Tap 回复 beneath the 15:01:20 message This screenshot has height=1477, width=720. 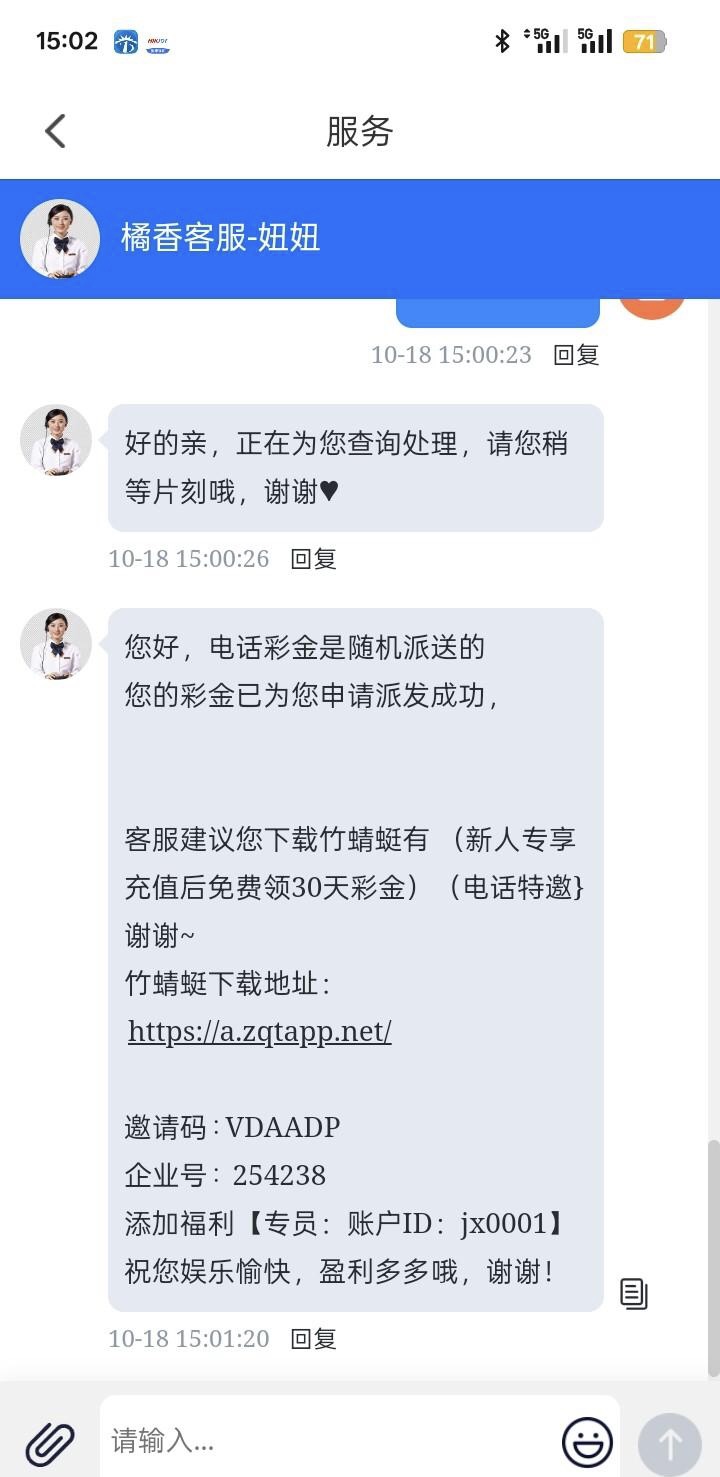[313, 1338]
